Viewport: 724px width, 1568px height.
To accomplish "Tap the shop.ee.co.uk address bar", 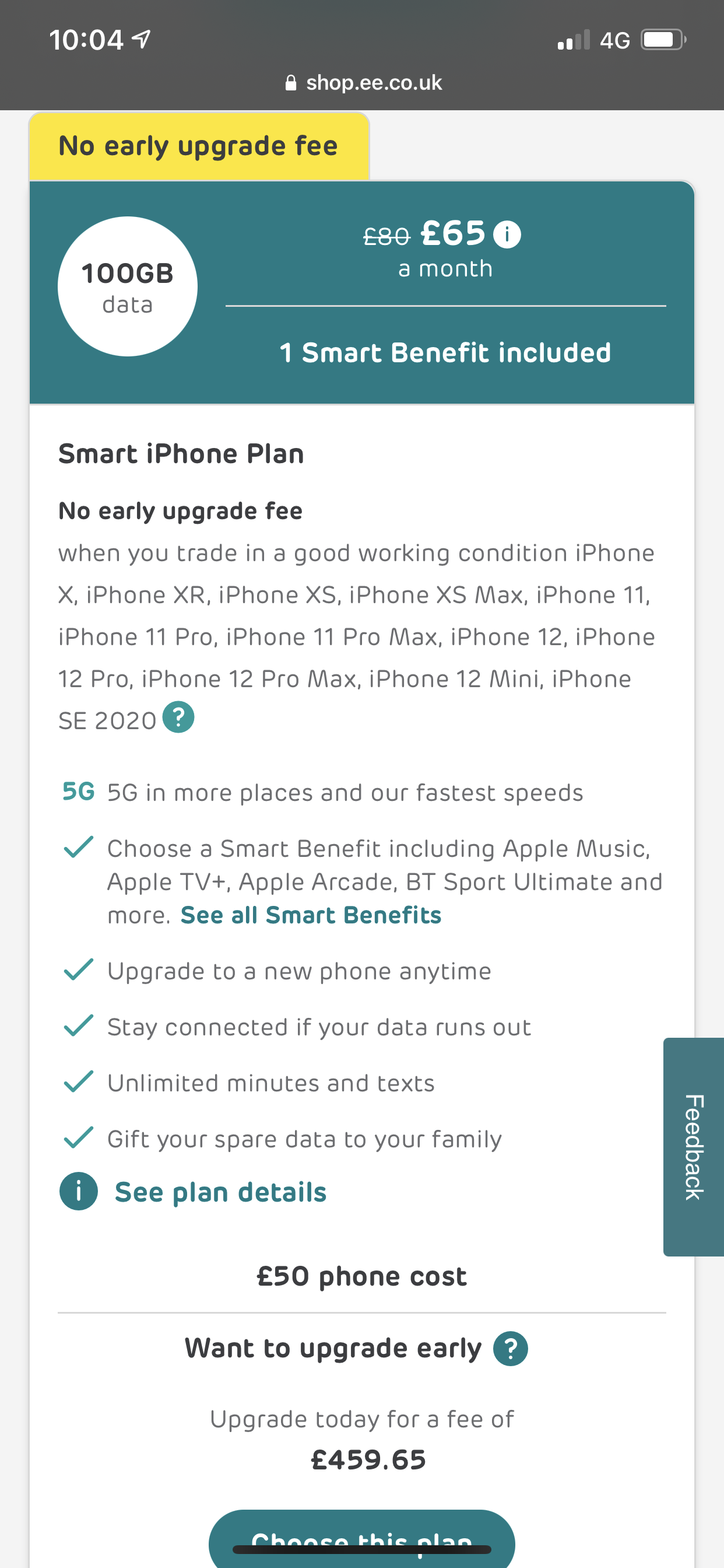I will (363, 83).
